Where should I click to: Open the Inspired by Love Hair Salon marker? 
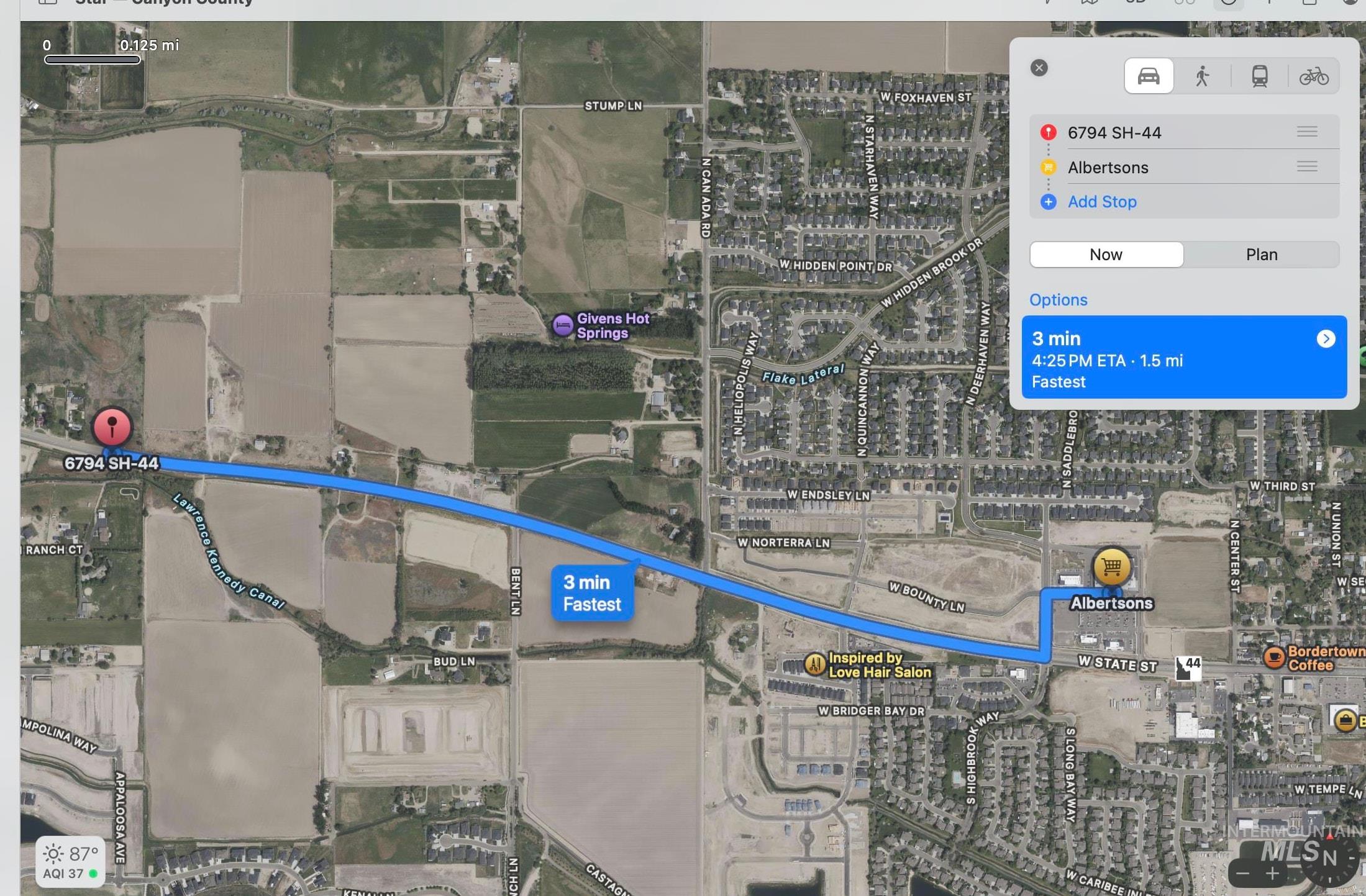[815, 664]
